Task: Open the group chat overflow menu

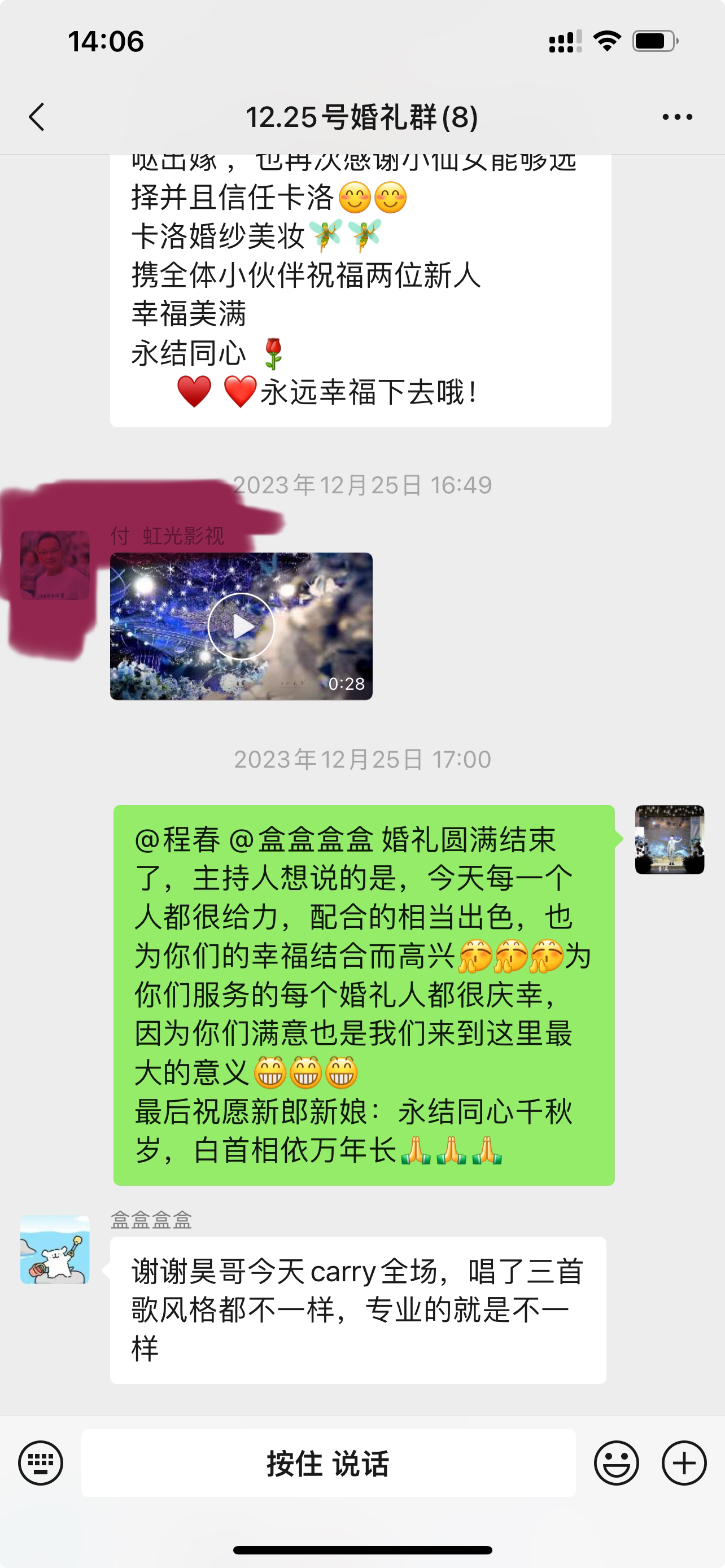Action: 677,117
